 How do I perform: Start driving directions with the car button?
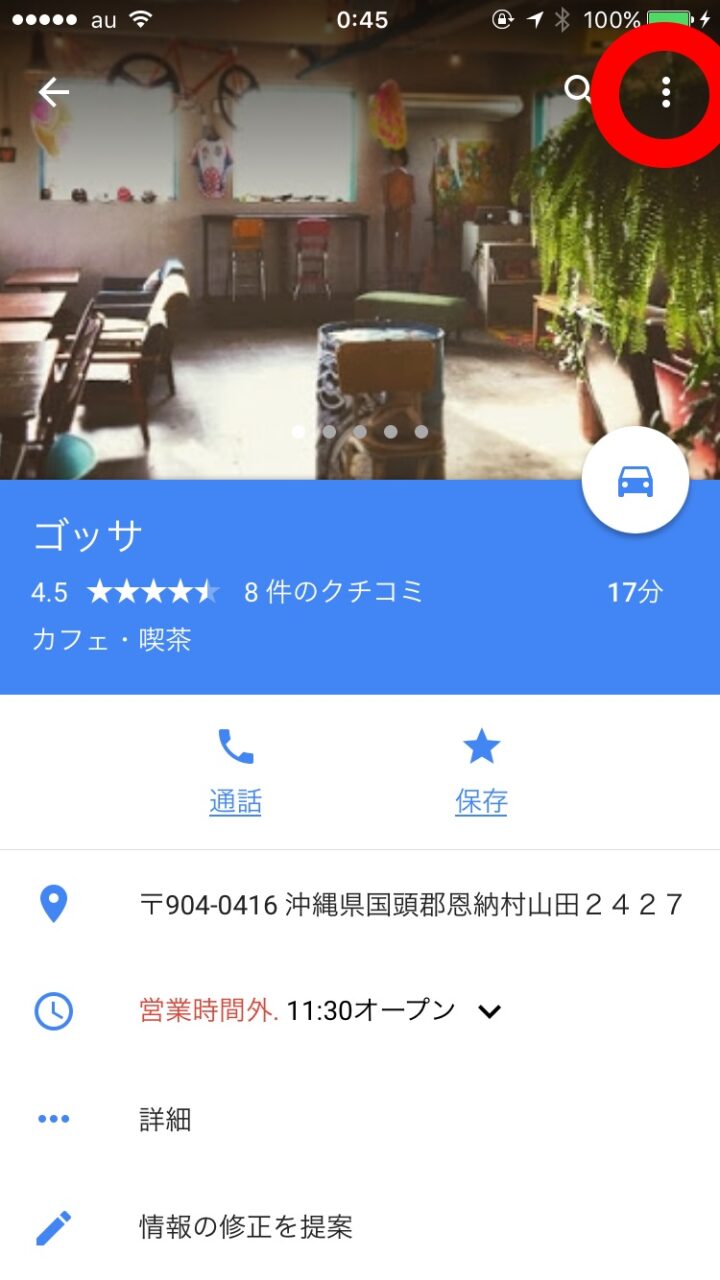coord(635,481)
